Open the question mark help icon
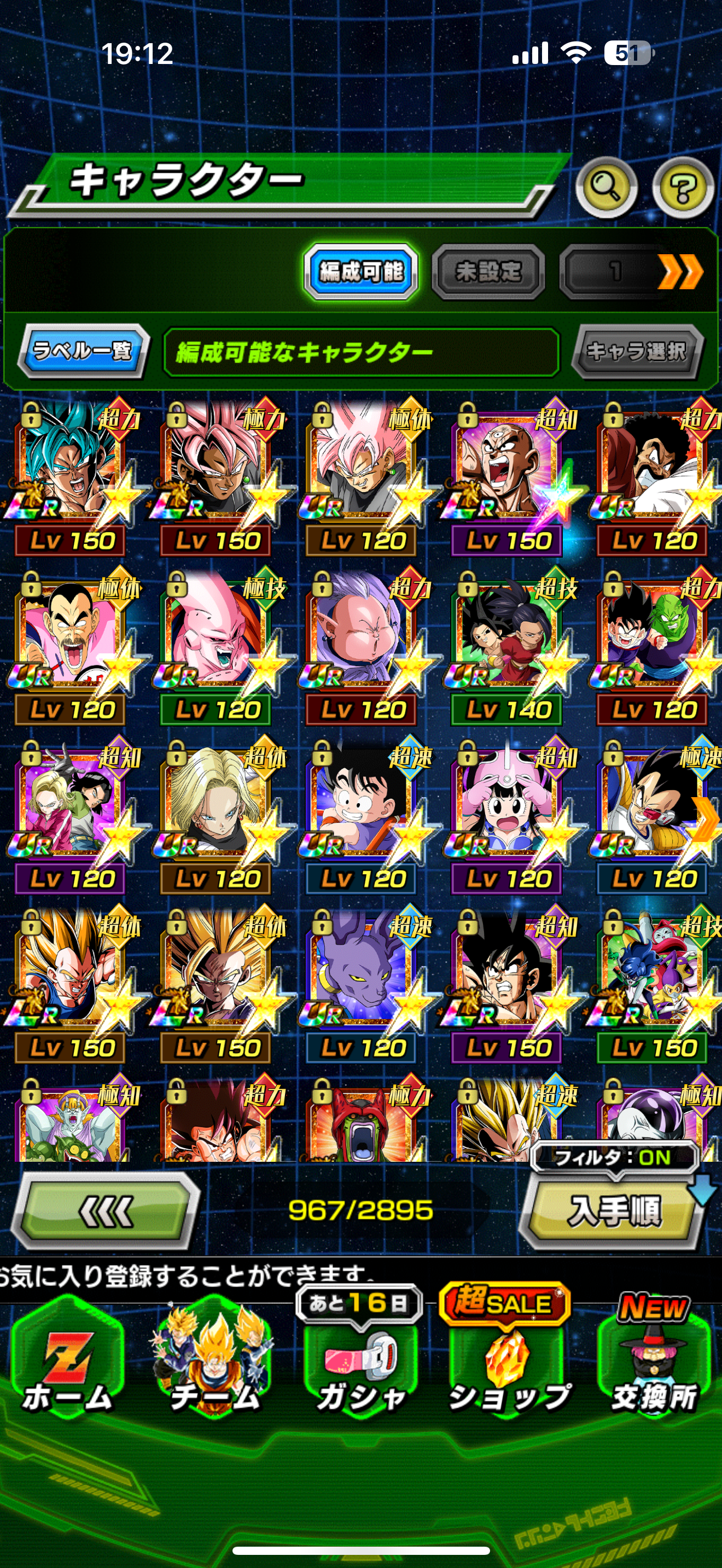722x1568 pixels. pos(683,187)
